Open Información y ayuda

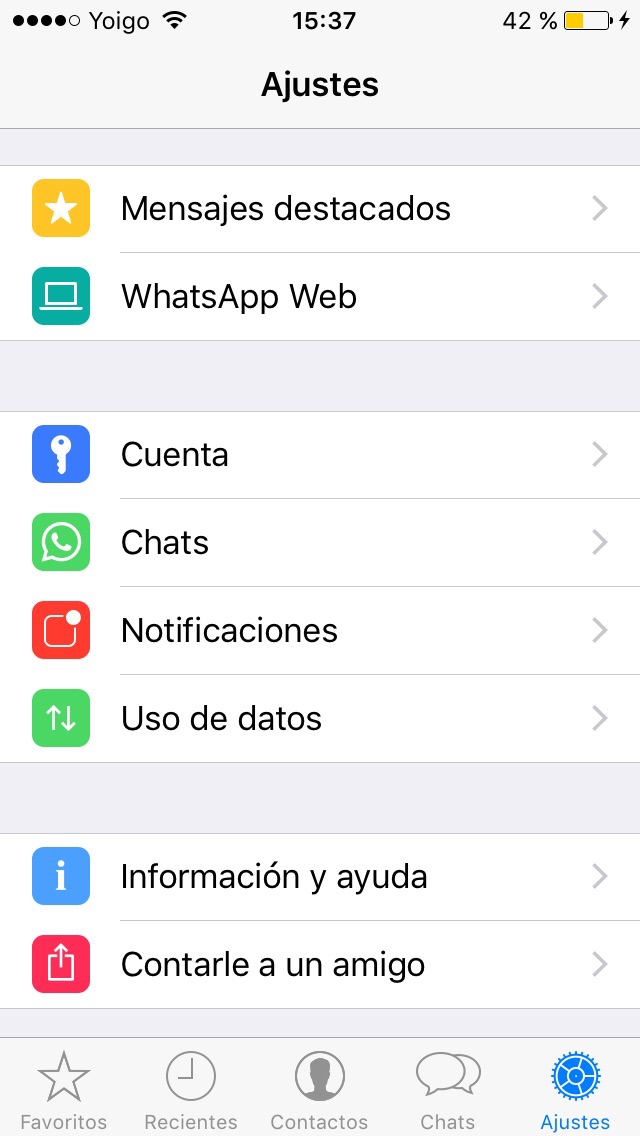point(320,877)
